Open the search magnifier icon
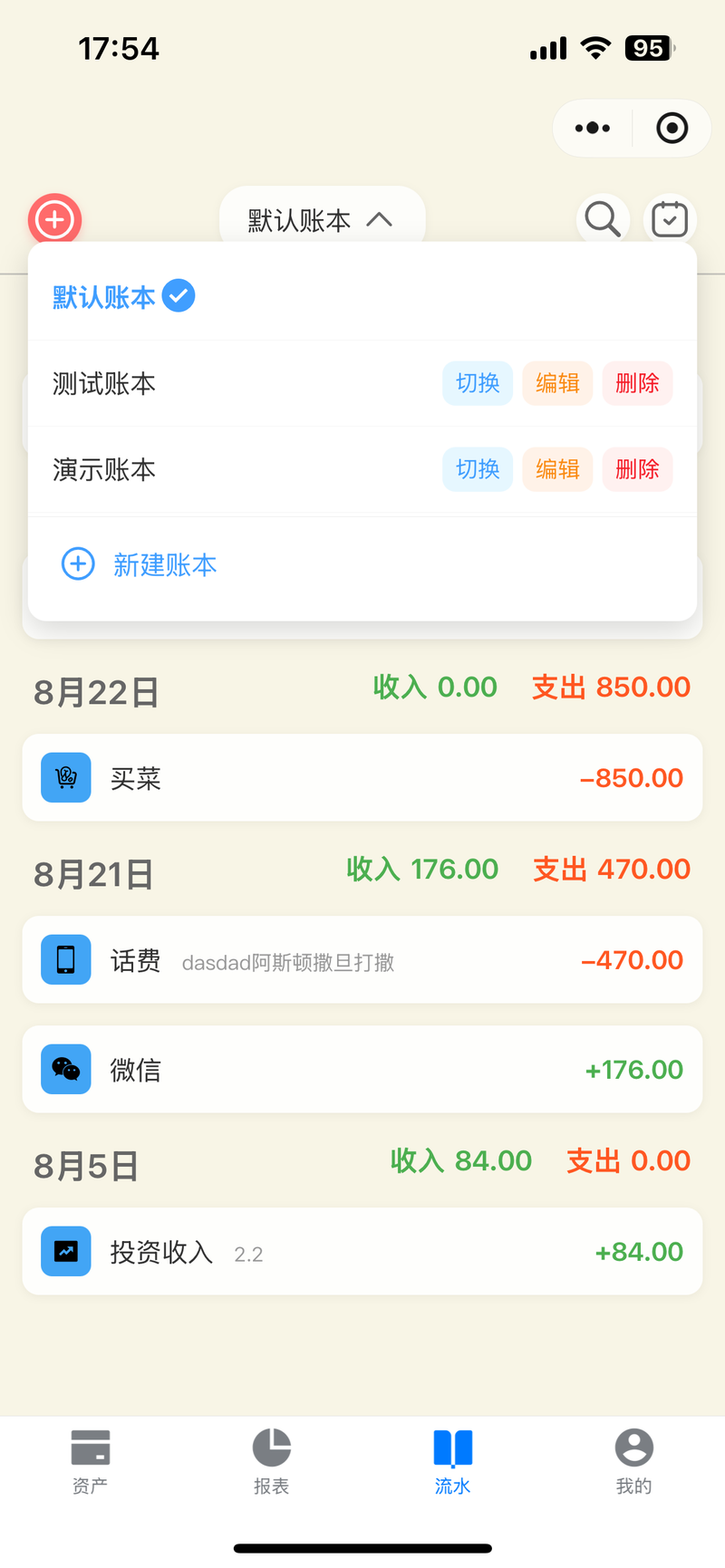Viewport: 725px width, 1568px height. click(x=602, y=219)
